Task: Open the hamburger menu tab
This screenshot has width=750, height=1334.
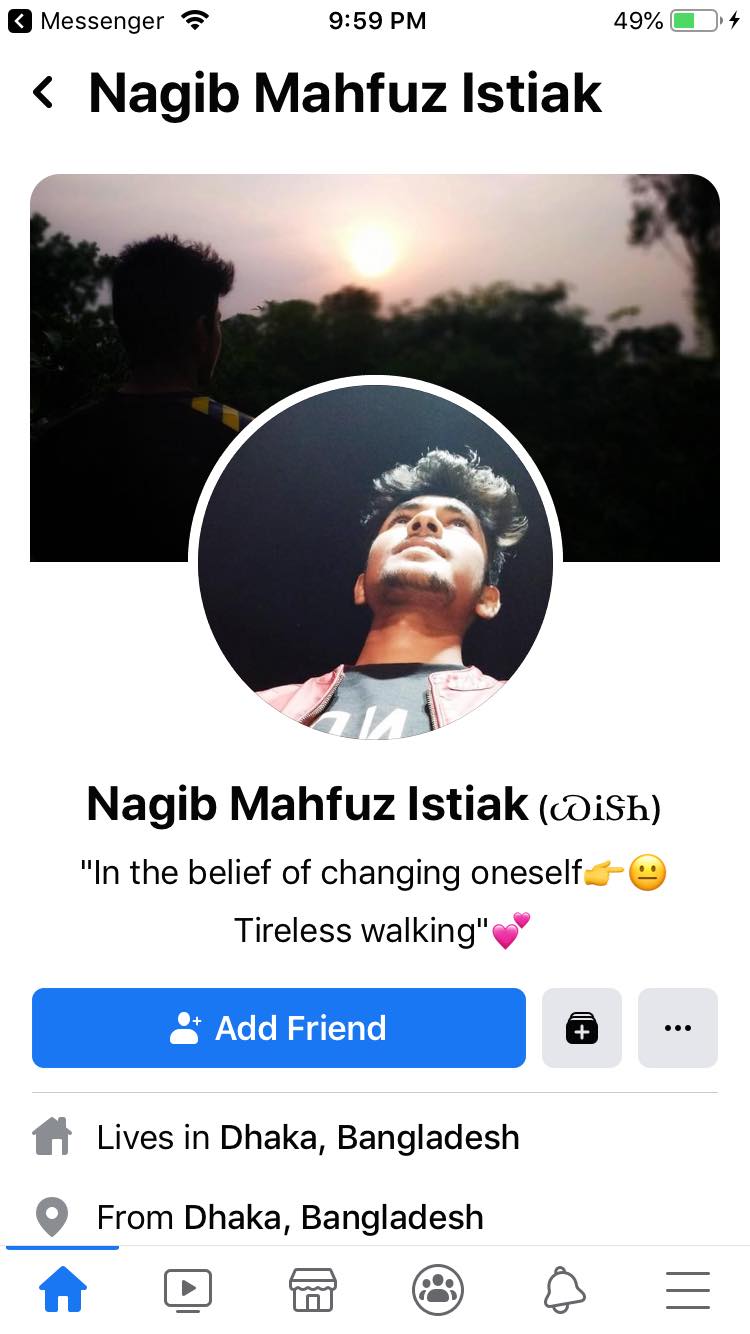Action: pos(688,1290)
